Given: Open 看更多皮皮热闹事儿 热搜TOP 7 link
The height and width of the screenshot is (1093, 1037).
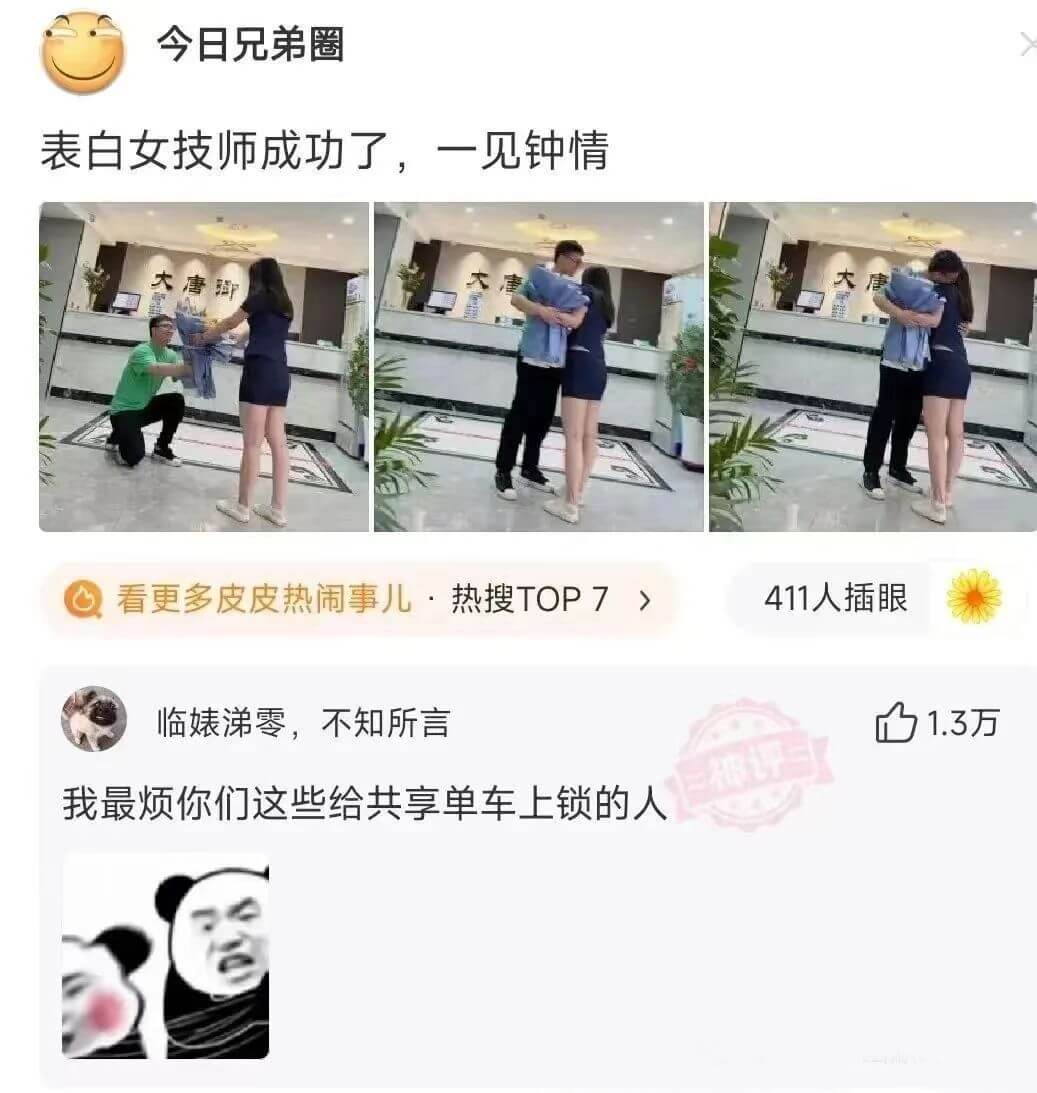Looking at the screenshot, I should click(358, 600).
